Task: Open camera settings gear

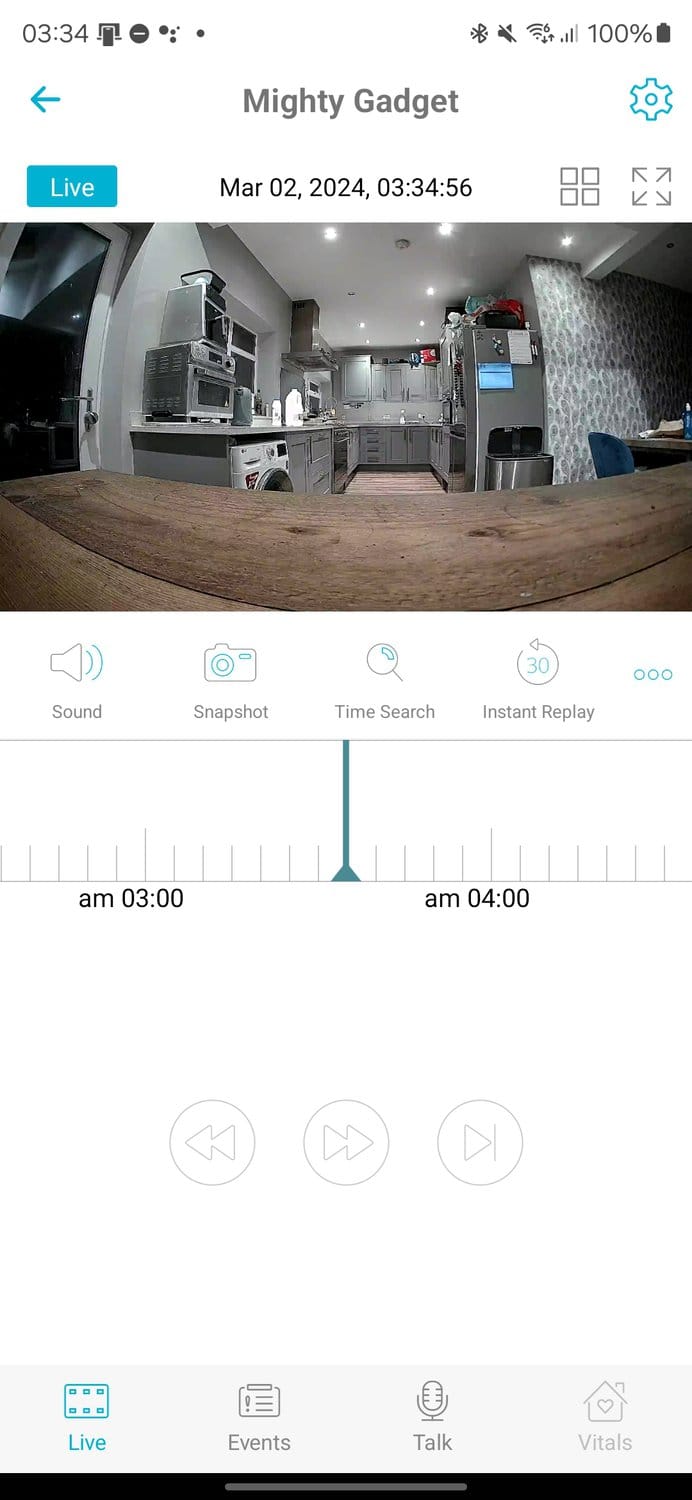Action: (650, 100)
